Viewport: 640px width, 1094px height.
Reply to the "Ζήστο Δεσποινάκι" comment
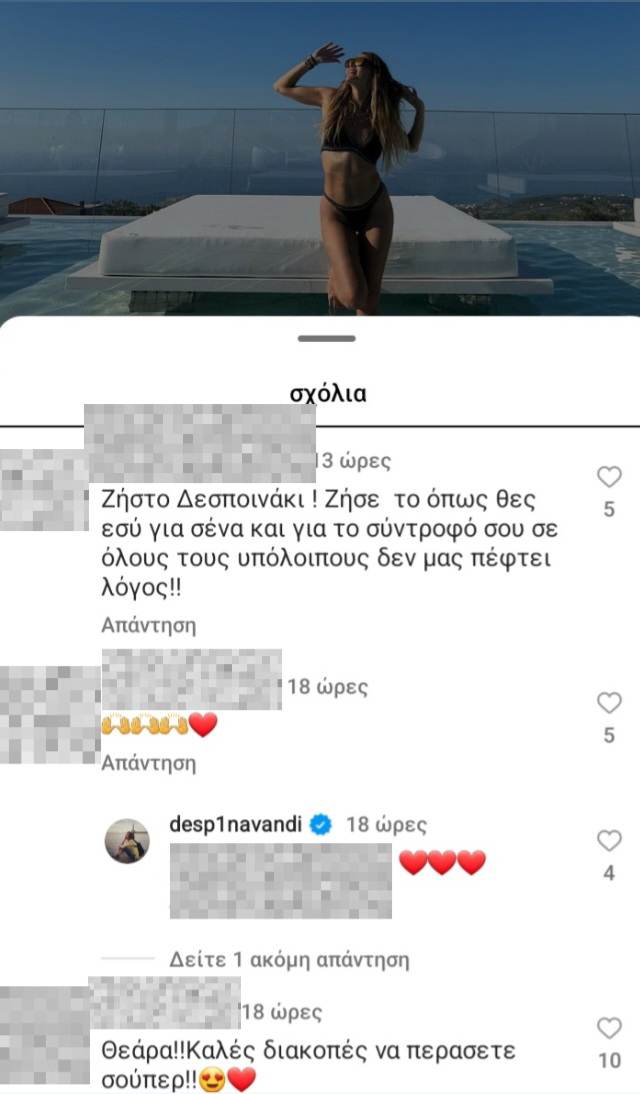click(149, 626)
